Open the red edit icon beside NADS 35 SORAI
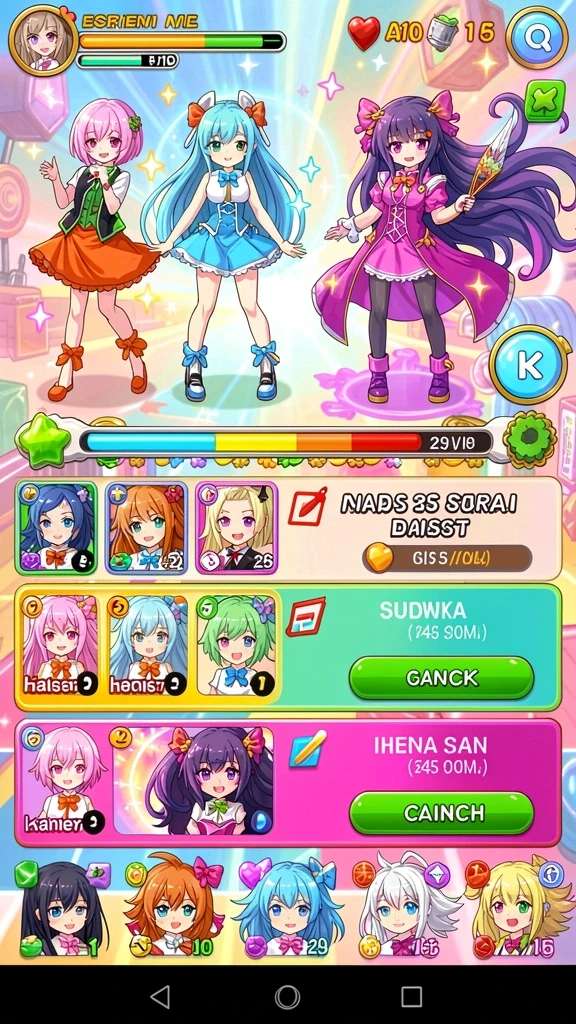This screenshot has width=576, height=1024. click(x=306, y=507)
